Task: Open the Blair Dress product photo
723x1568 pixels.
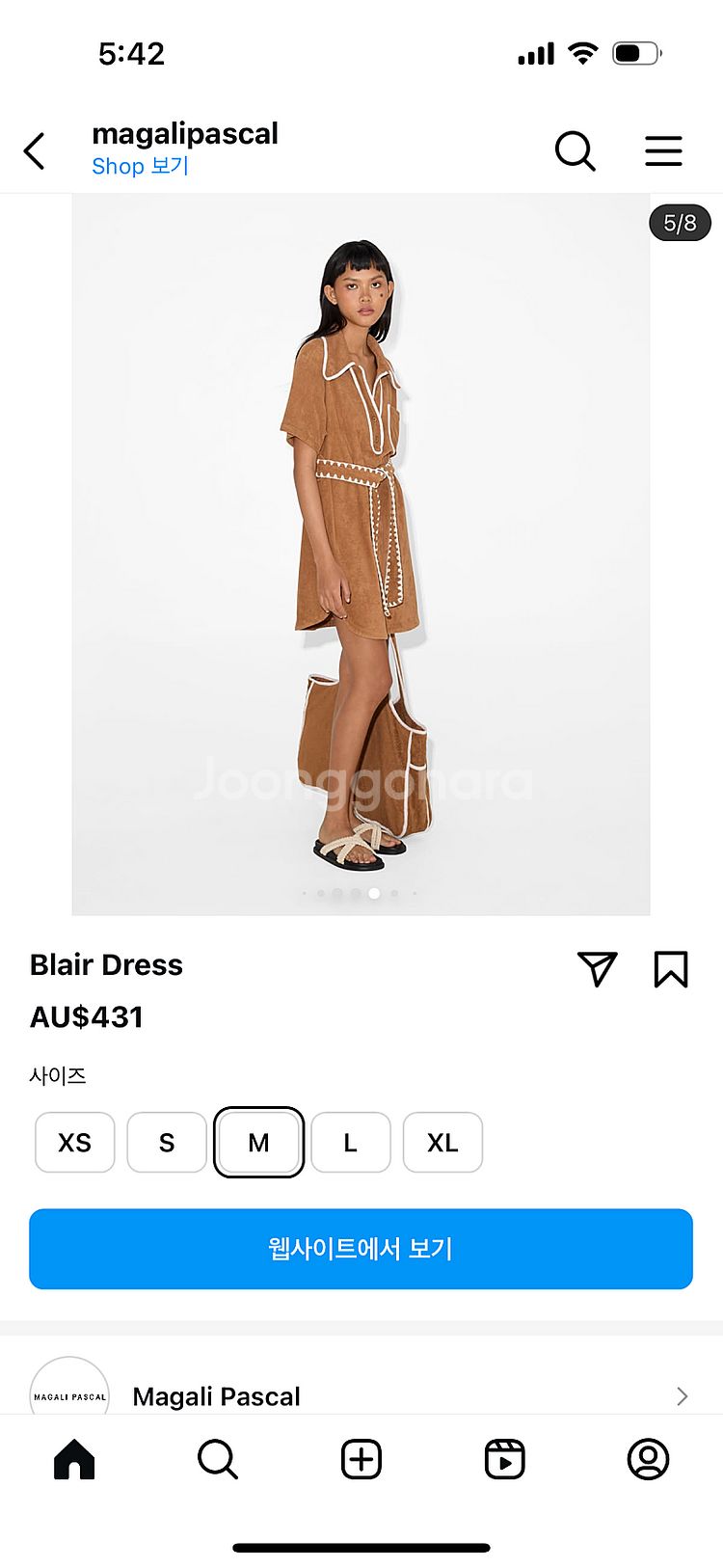Action: [361, 554]
